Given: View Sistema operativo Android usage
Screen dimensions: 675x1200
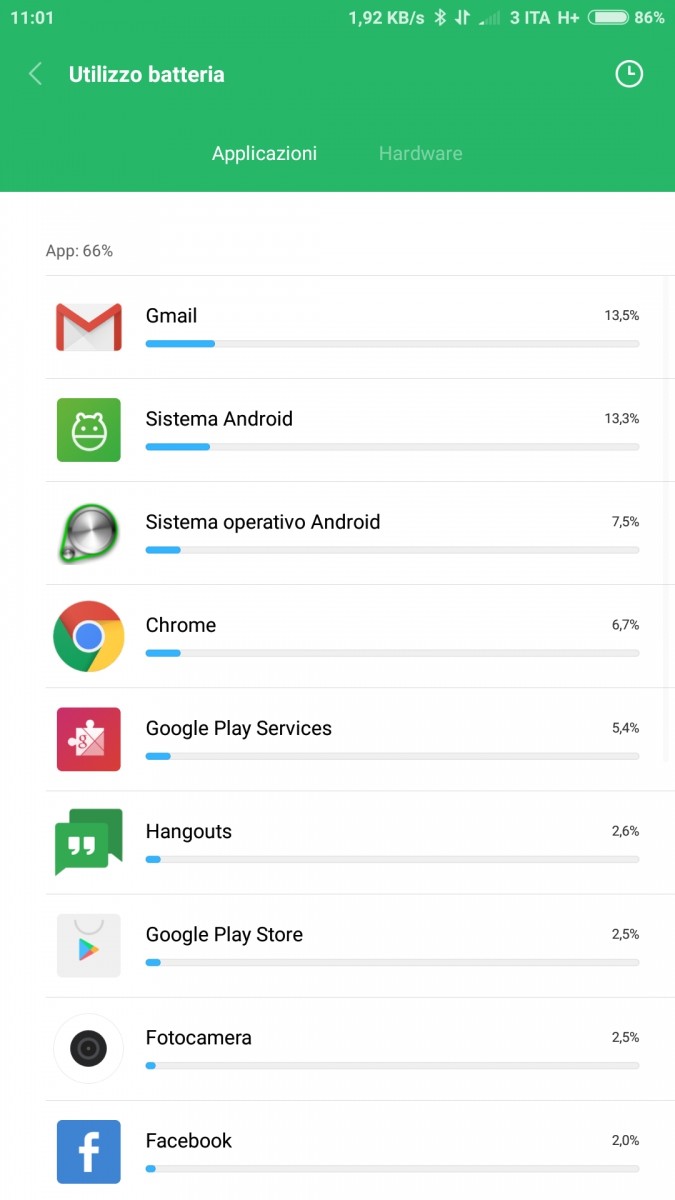Looking at the screenshot, I should (360, 533).
